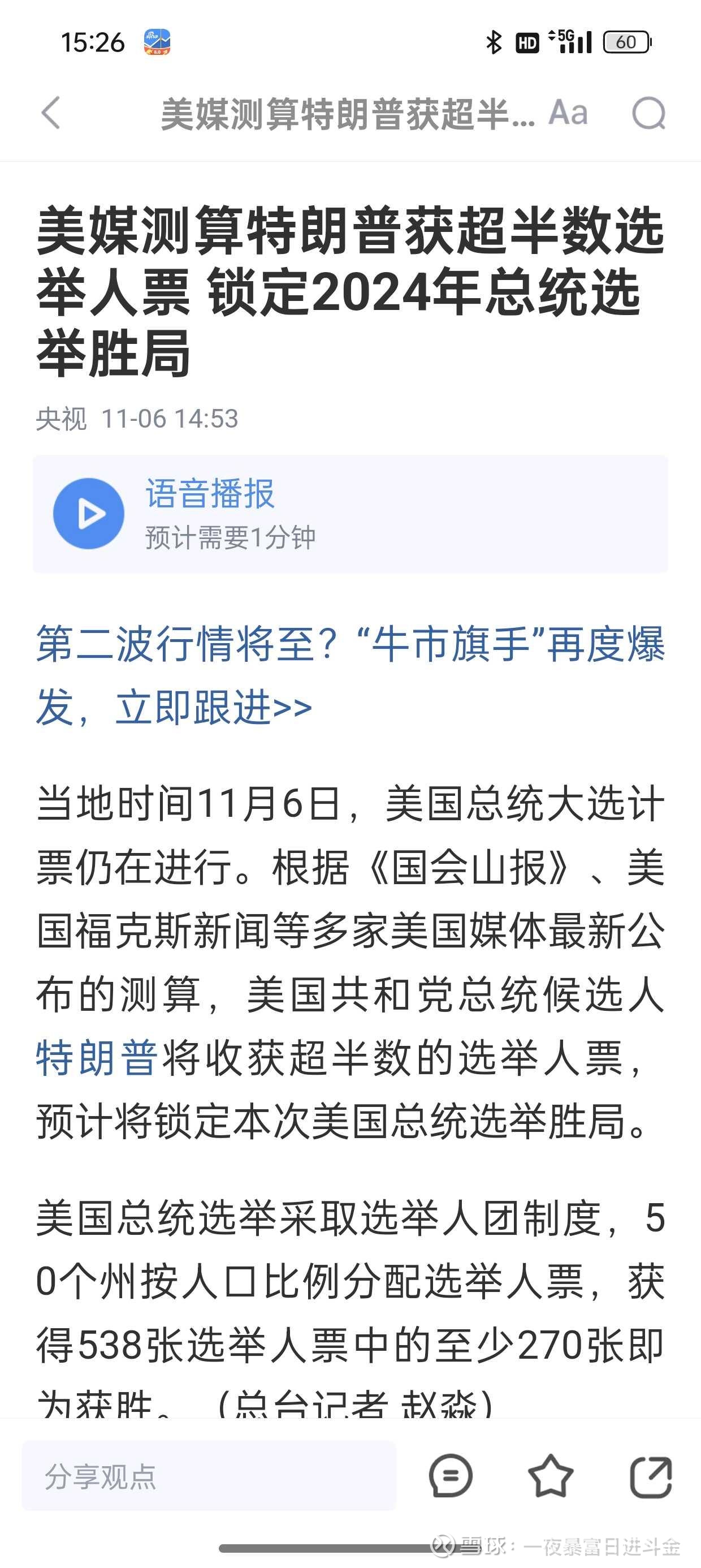Viewport: 701px width, 1568px height.
Task: Tap the HD icon in the status bar
Action: click(527, 41)
